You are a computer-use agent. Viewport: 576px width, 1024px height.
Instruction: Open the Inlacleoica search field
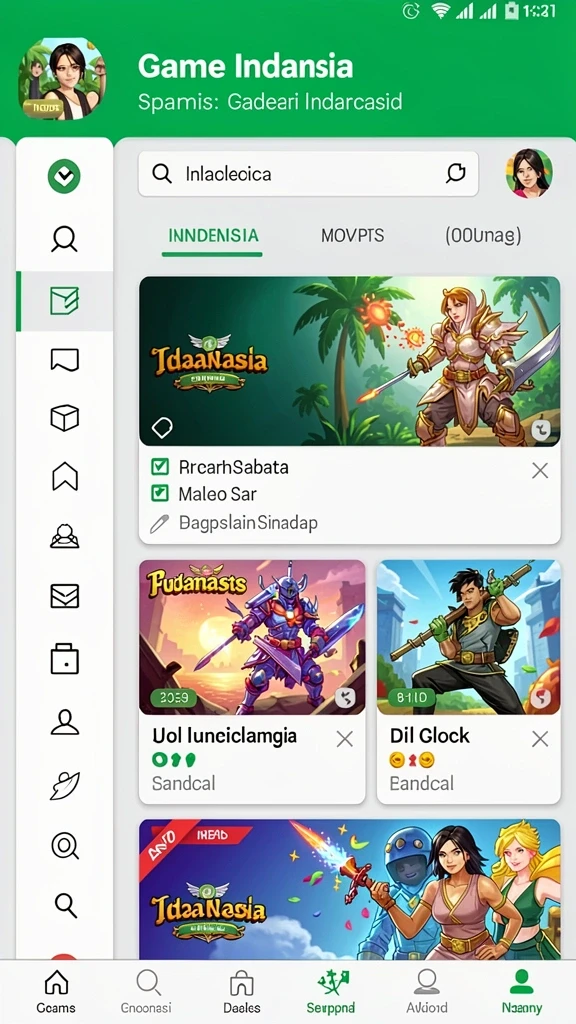point(308,174)
